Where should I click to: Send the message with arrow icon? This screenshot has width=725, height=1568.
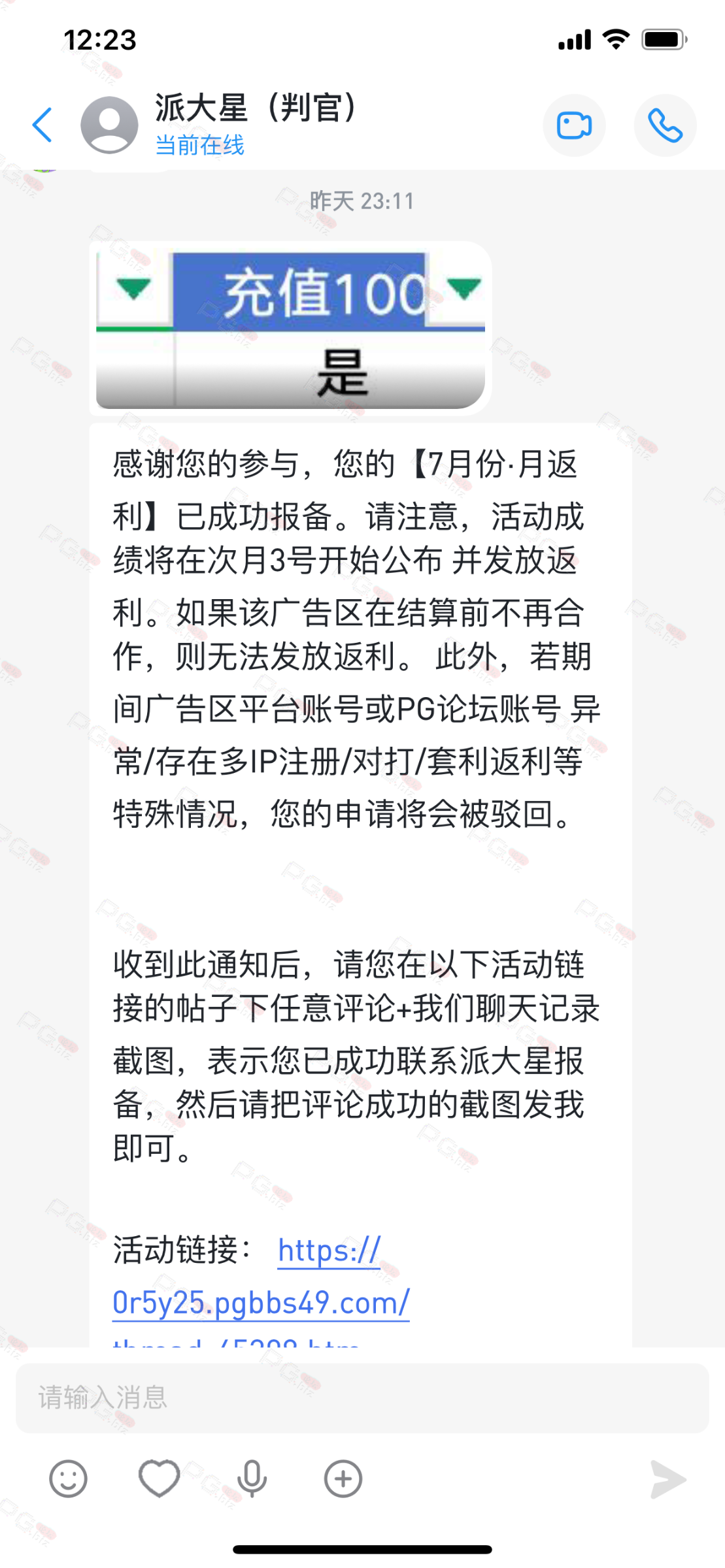coord(668,1479)
